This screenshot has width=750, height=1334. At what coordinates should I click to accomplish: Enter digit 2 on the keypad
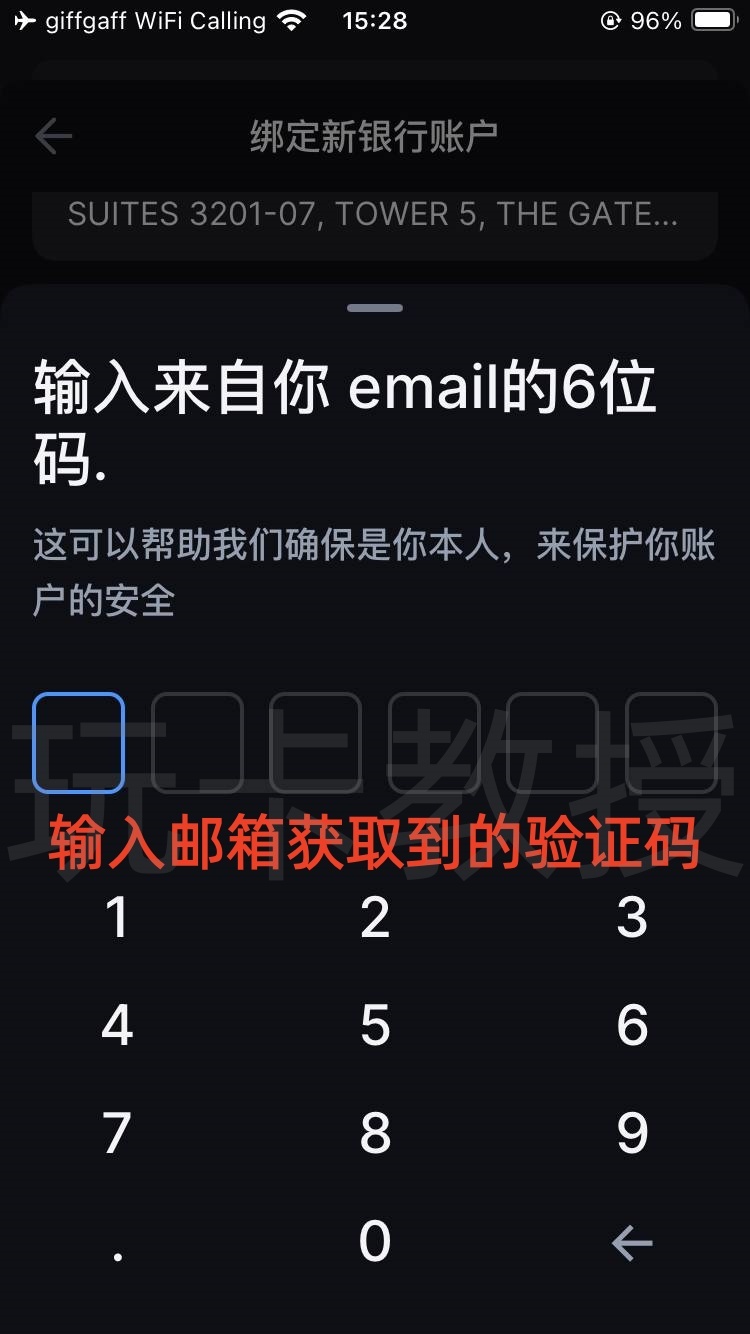tap(375, 917)
